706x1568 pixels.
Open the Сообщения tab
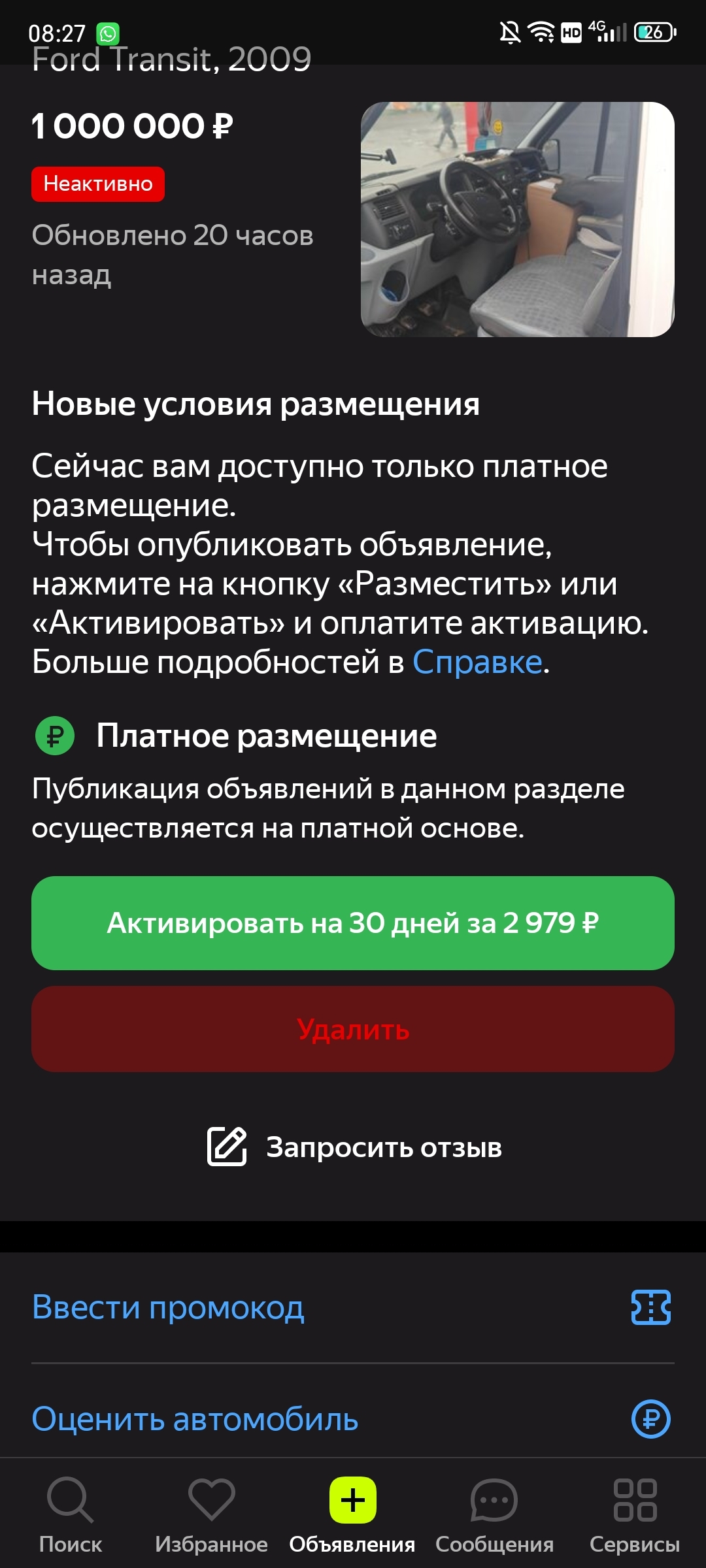[x=494, y=1514]
